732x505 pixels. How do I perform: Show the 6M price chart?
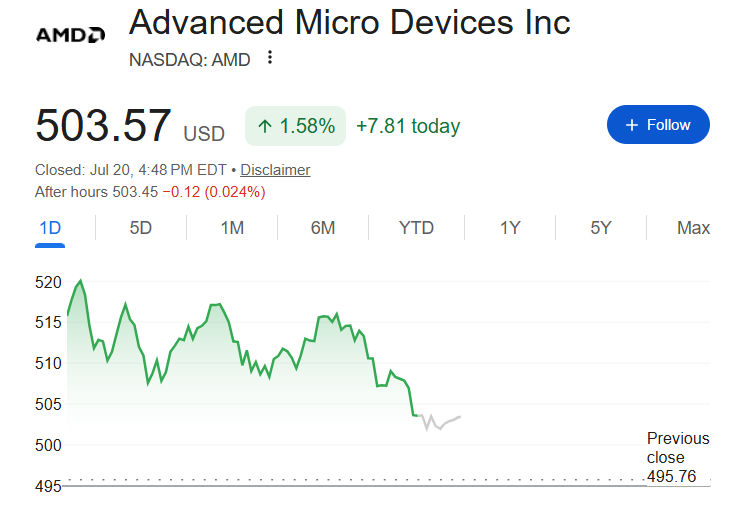[323, 228]
